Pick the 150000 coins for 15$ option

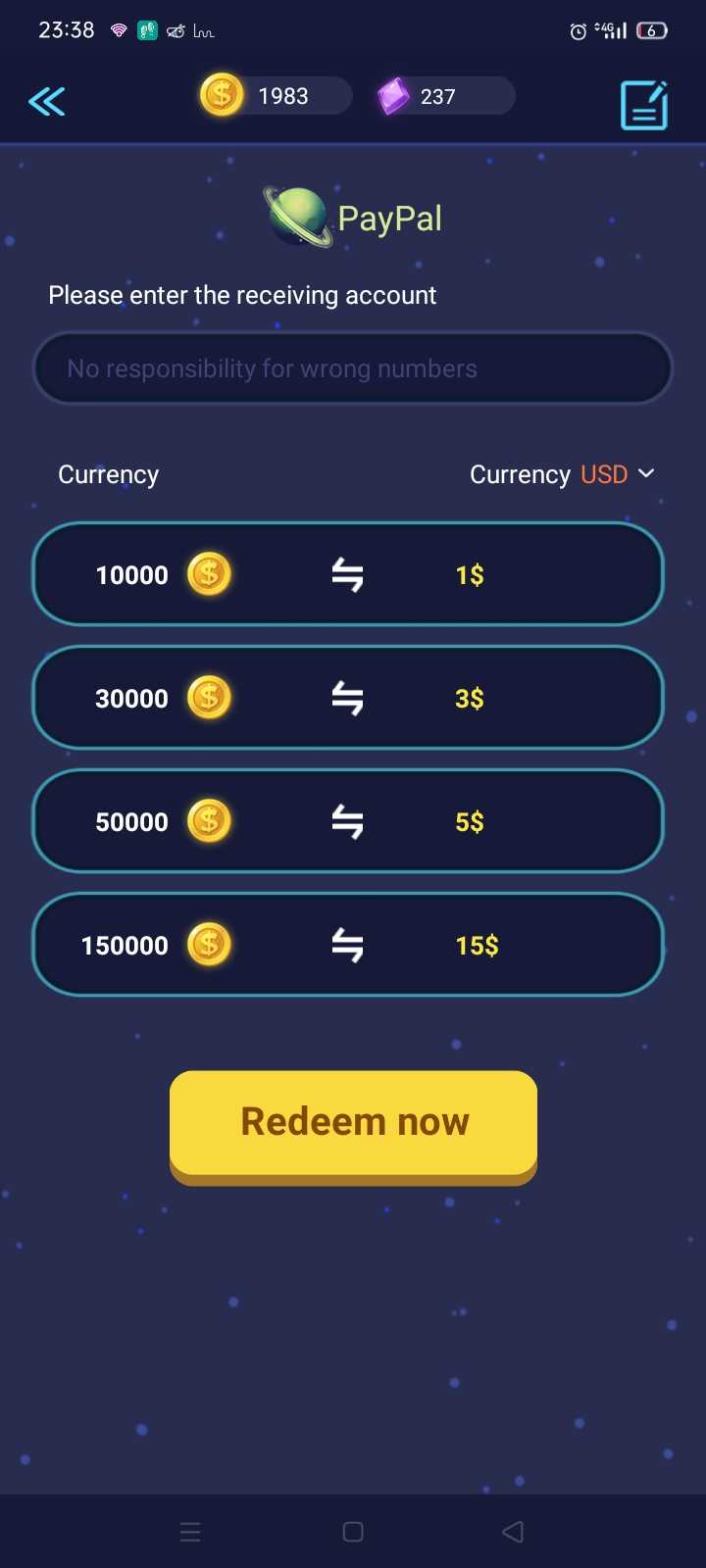(348, 945)
